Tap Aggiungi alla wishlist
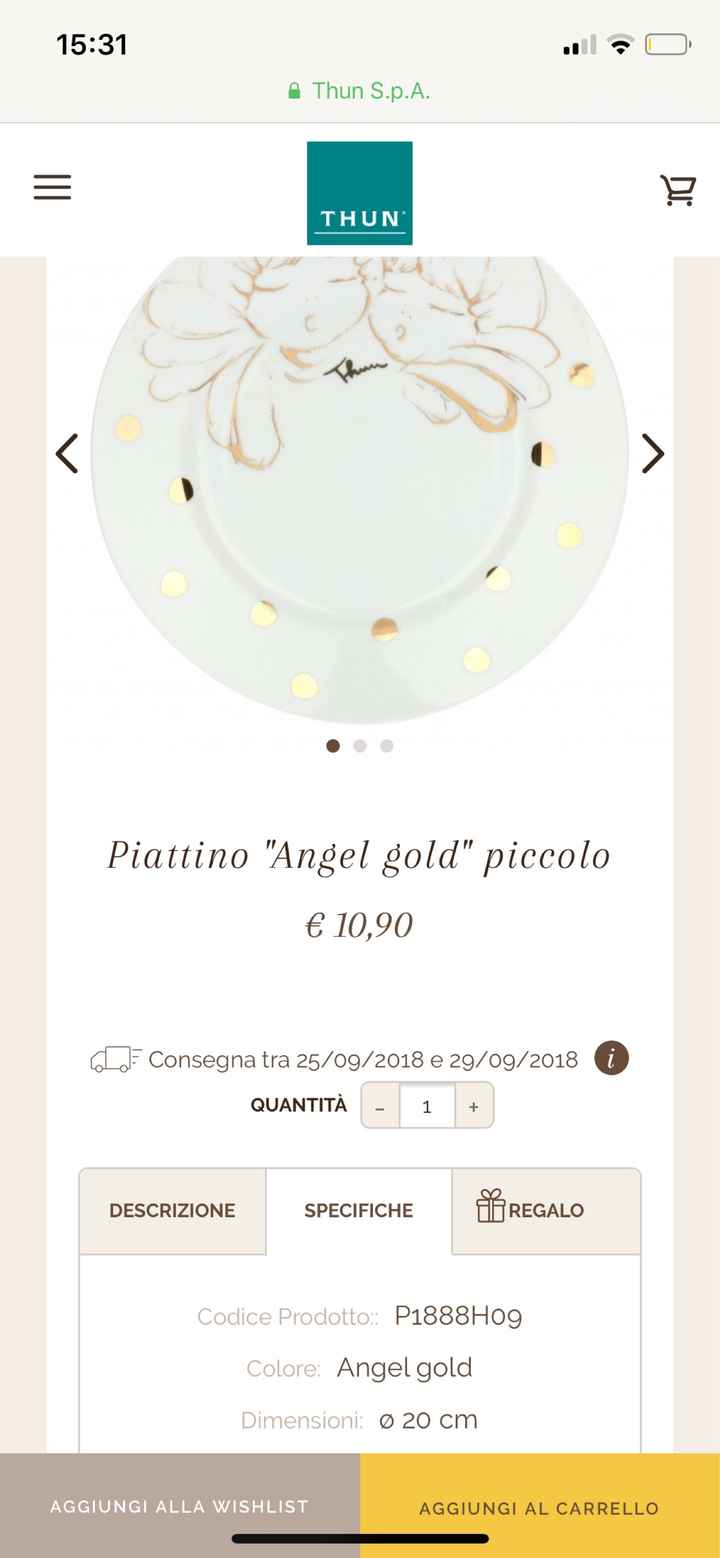Screen dimensions: 720x1558 pos(180,1506)
